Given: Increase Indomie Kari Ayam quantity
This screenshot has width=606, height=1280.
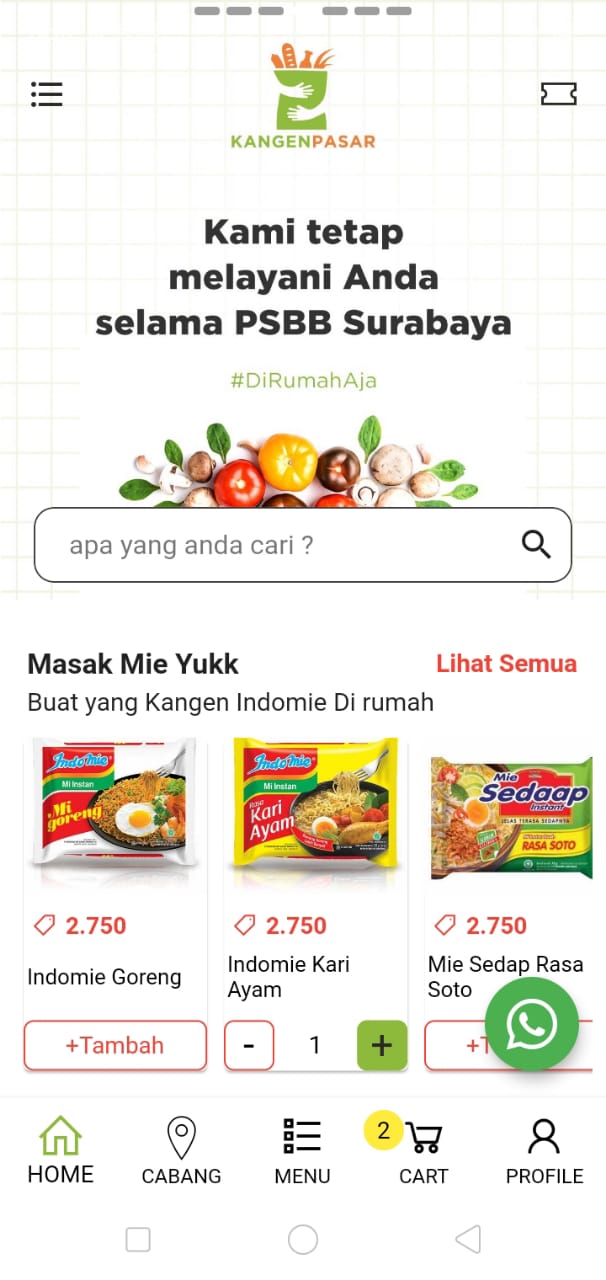Looking at the screenshot, I should tap(382, 1046).
